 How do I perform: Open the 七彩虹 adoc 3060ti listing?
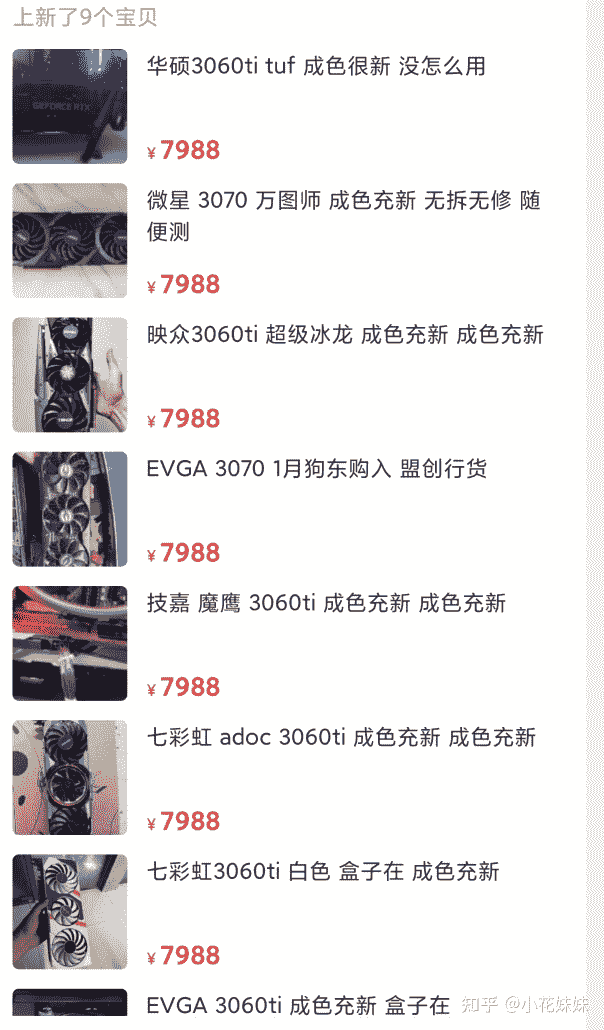click(x=341, y=738)
